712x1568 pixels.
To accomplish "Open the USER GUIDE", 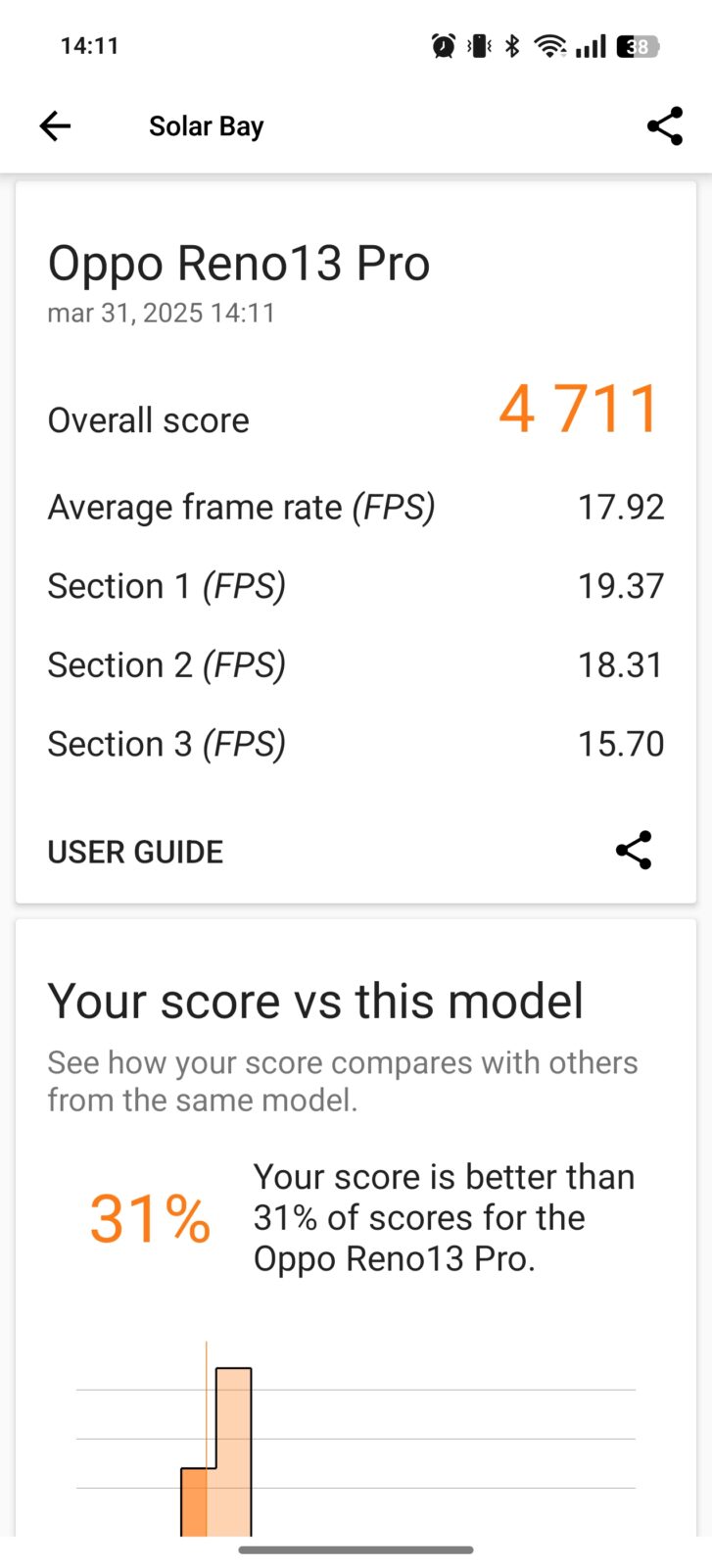I will (x=135, y=852).
